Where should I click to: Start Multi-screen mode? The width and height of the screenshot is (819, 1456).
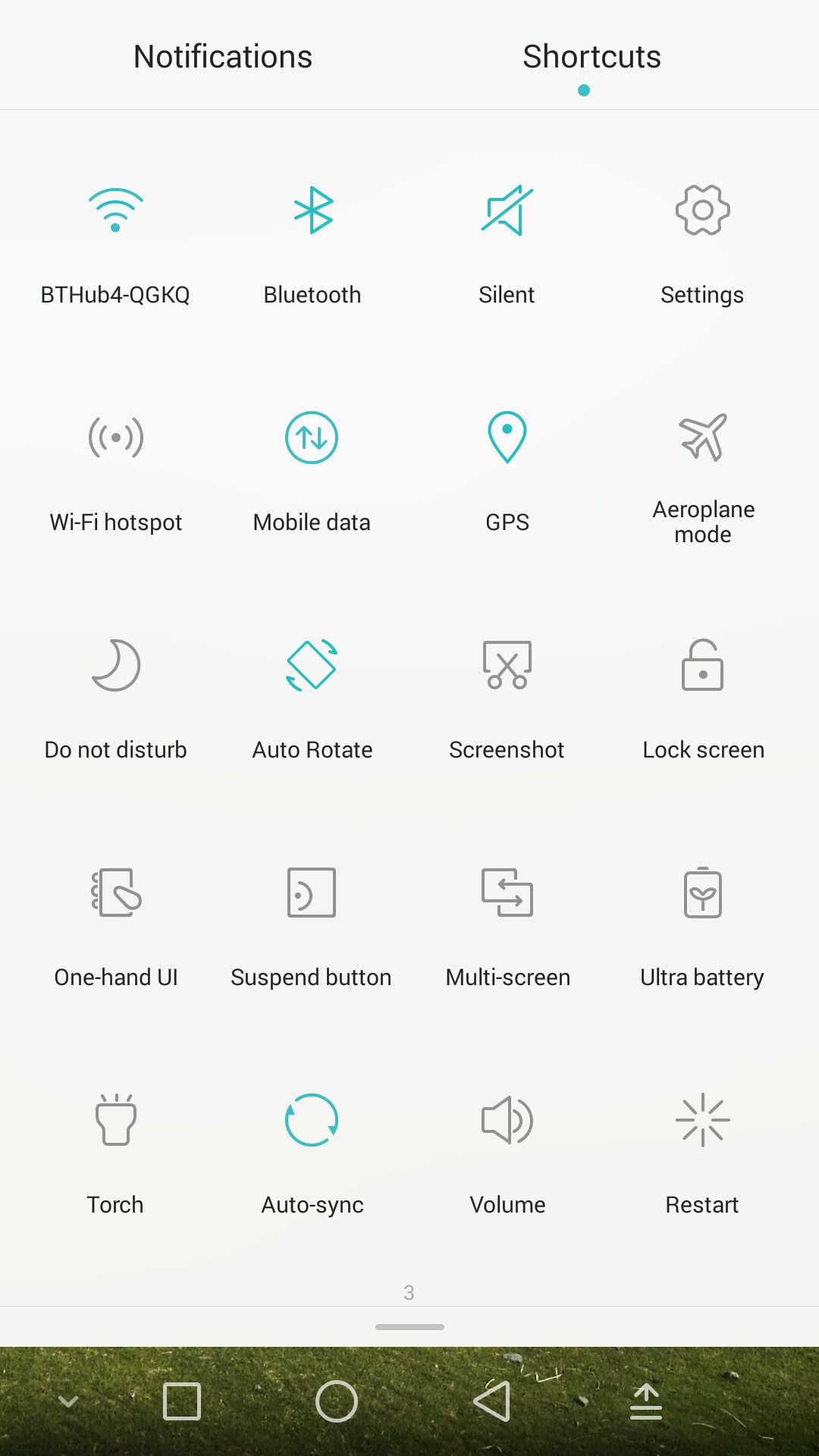(507, 893)
